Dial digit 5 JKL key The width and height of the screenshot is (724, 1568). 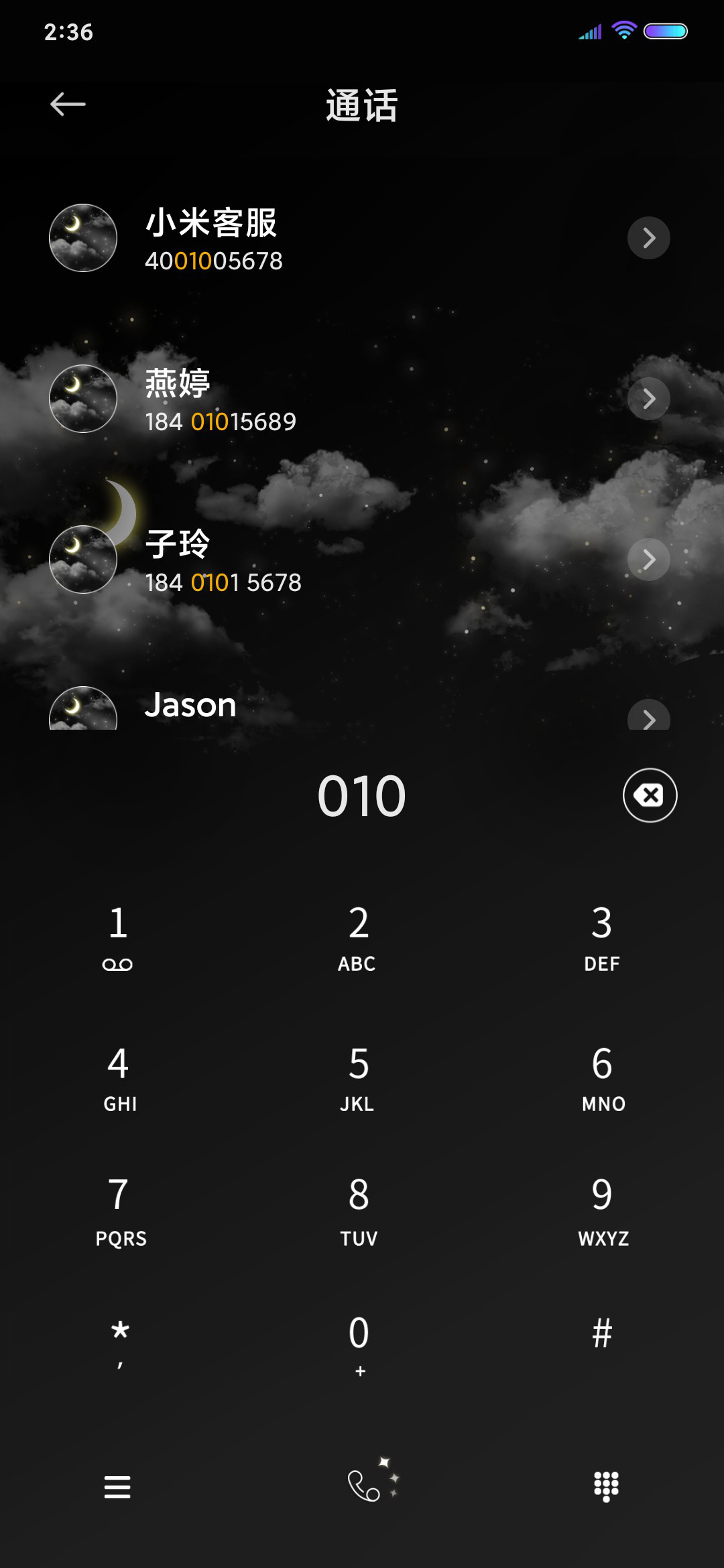pos(358,1077)
